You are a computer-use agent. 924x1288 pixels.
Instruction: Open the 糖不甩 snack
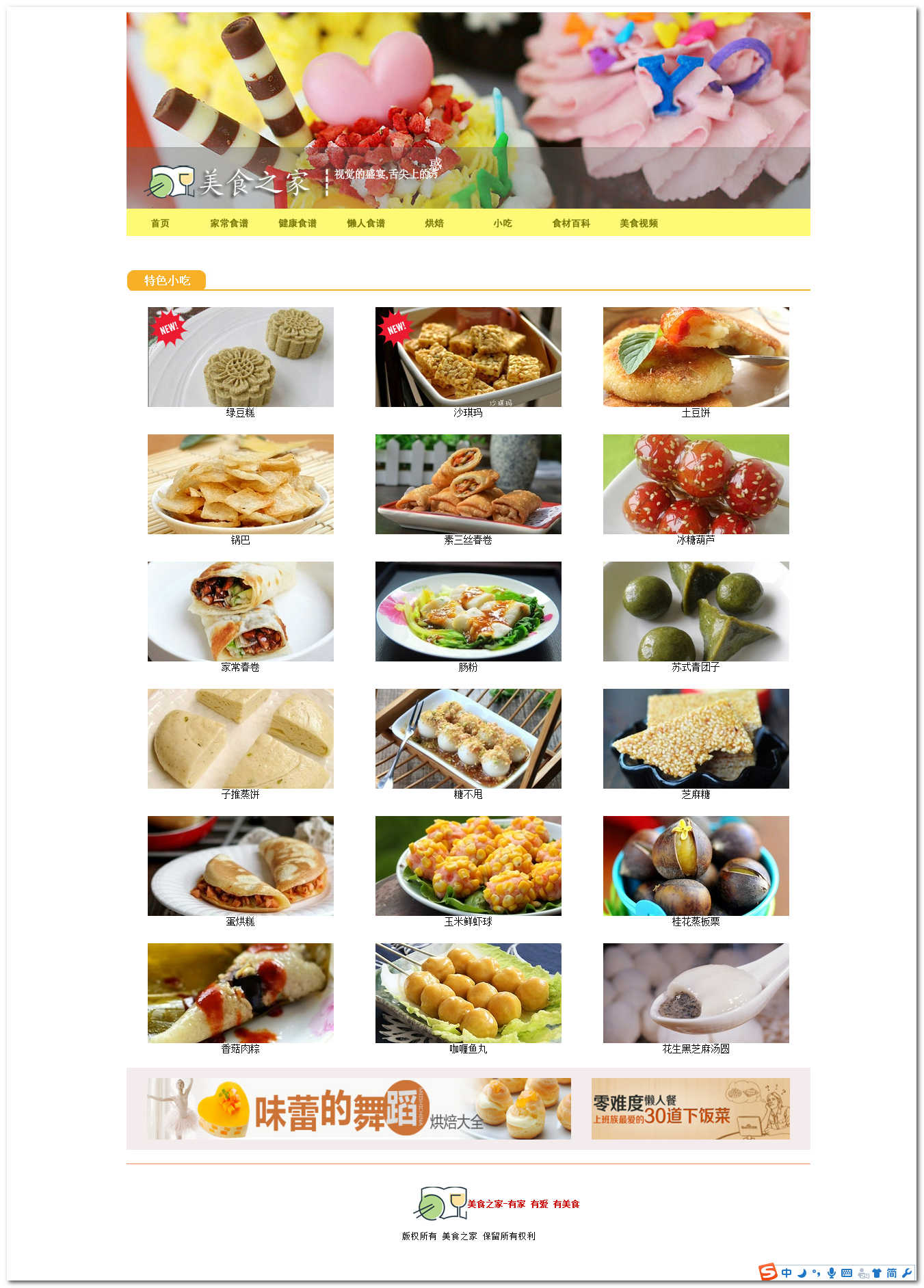pos(468,739)
